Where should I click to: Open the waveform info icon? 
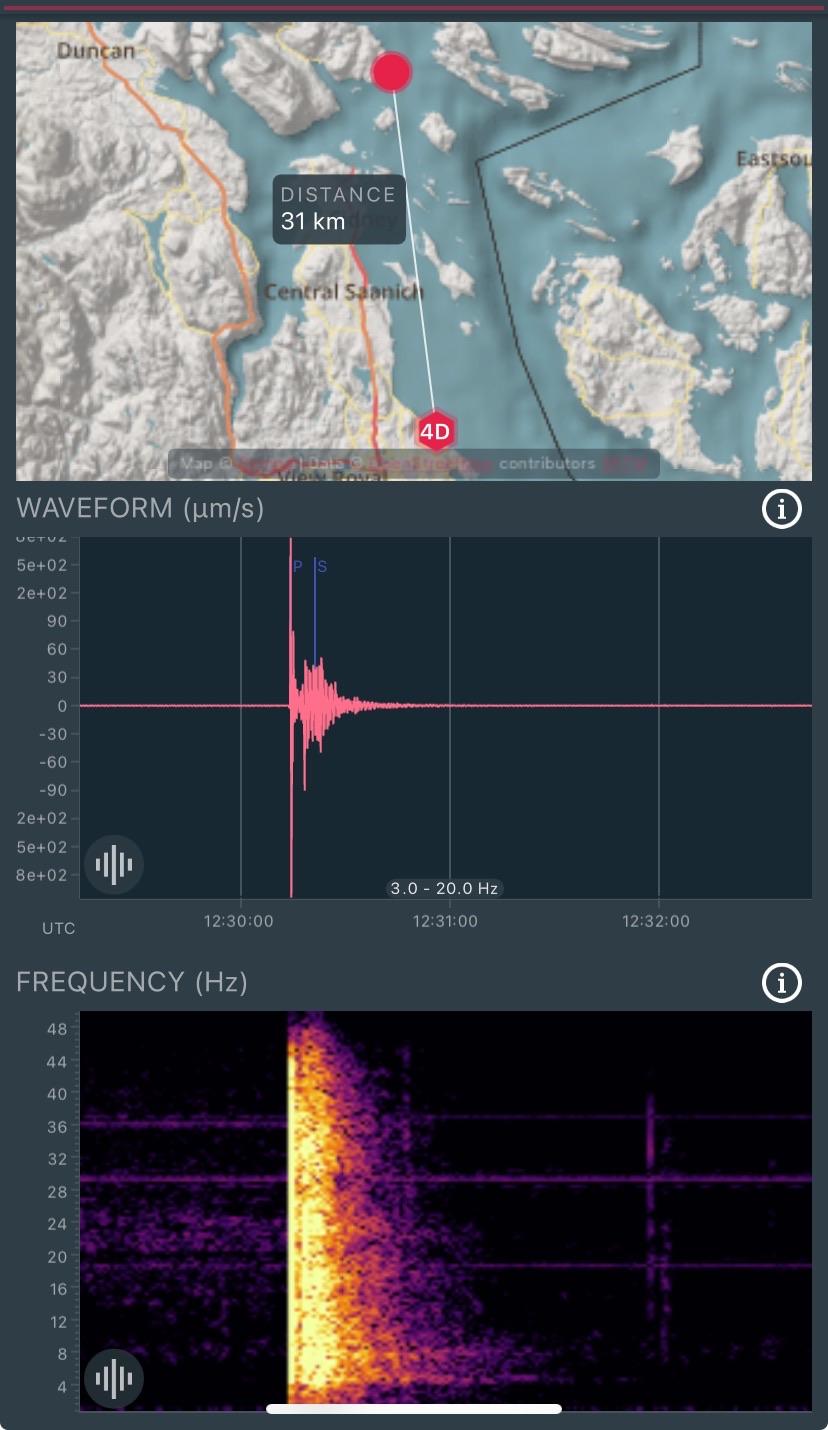[781, 510]
